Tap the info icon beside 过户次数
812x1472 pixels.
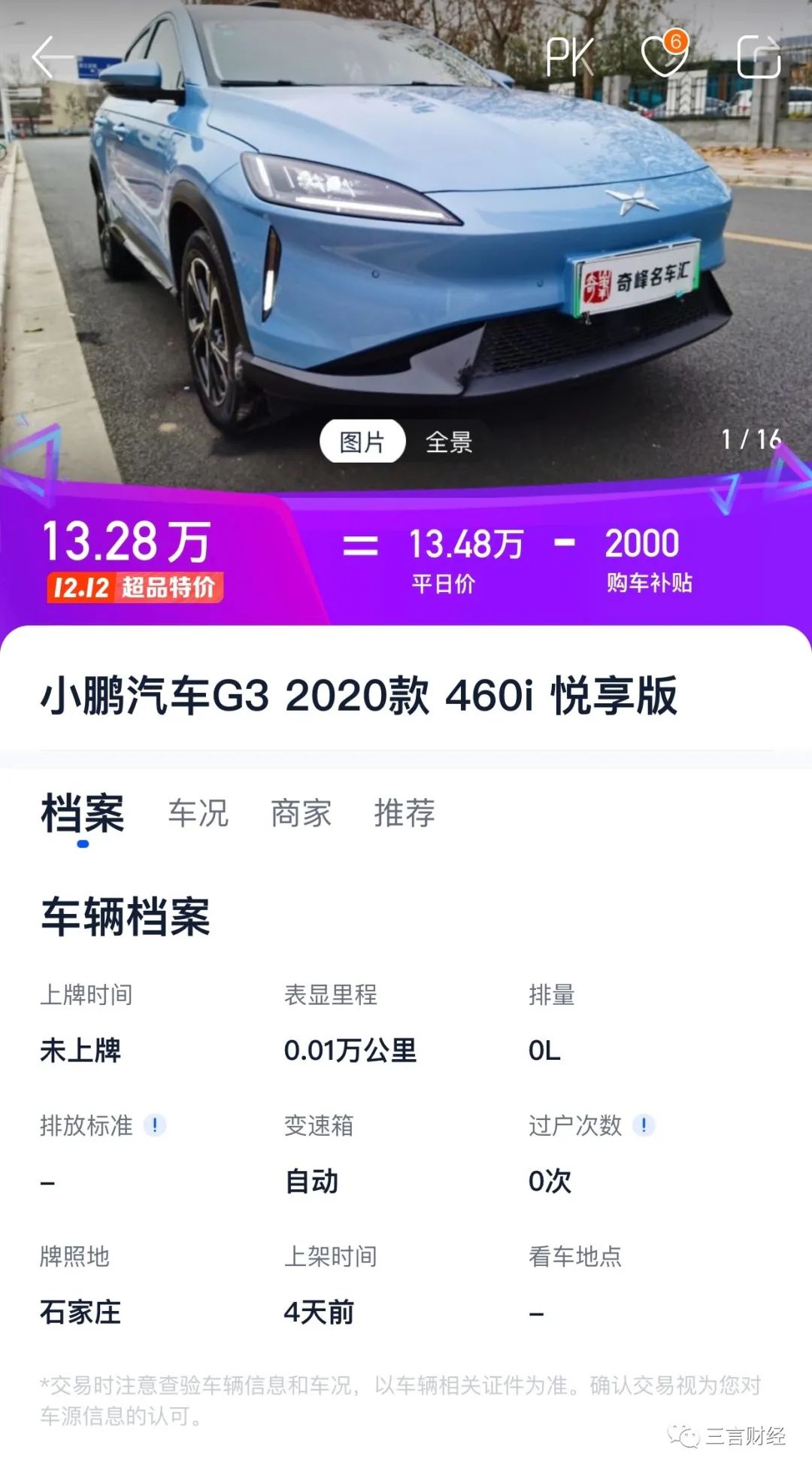pyautogui.click(x=644, y=1125)
